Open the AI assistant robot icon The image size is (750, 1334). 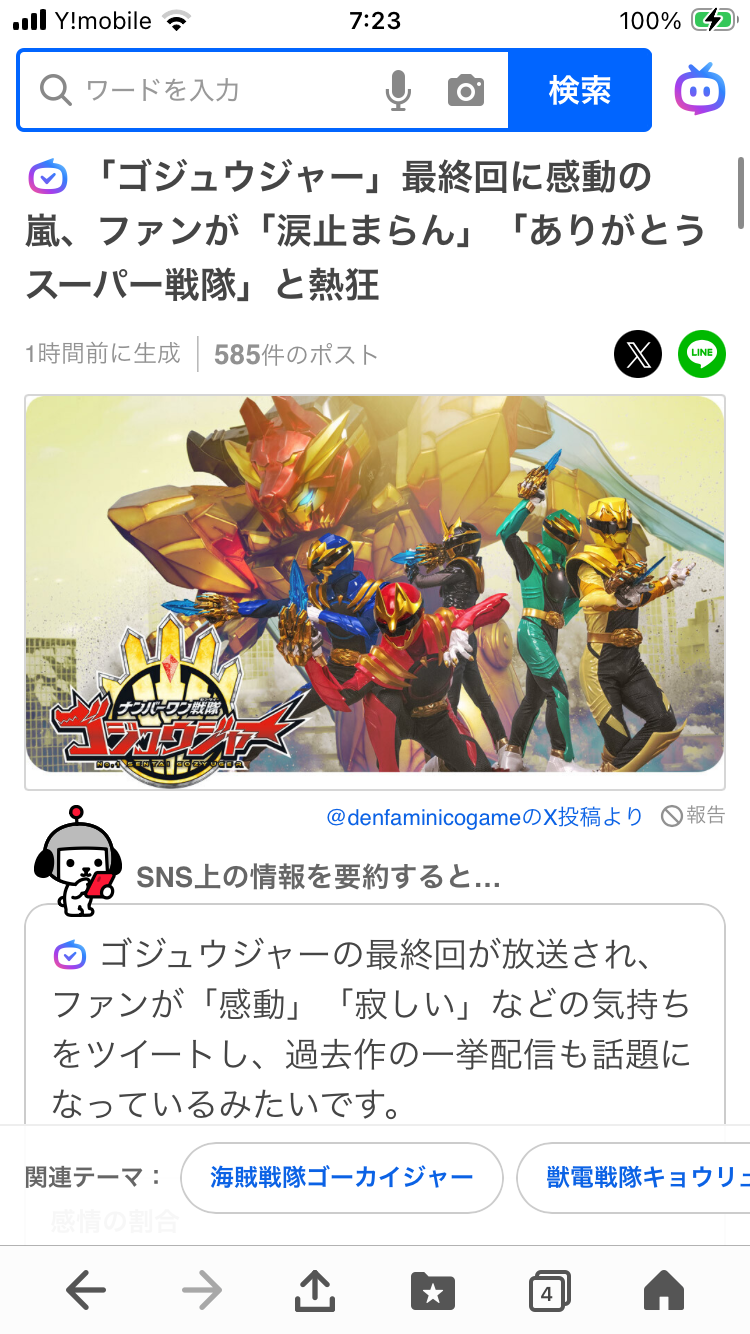click(x=700, y=90)
